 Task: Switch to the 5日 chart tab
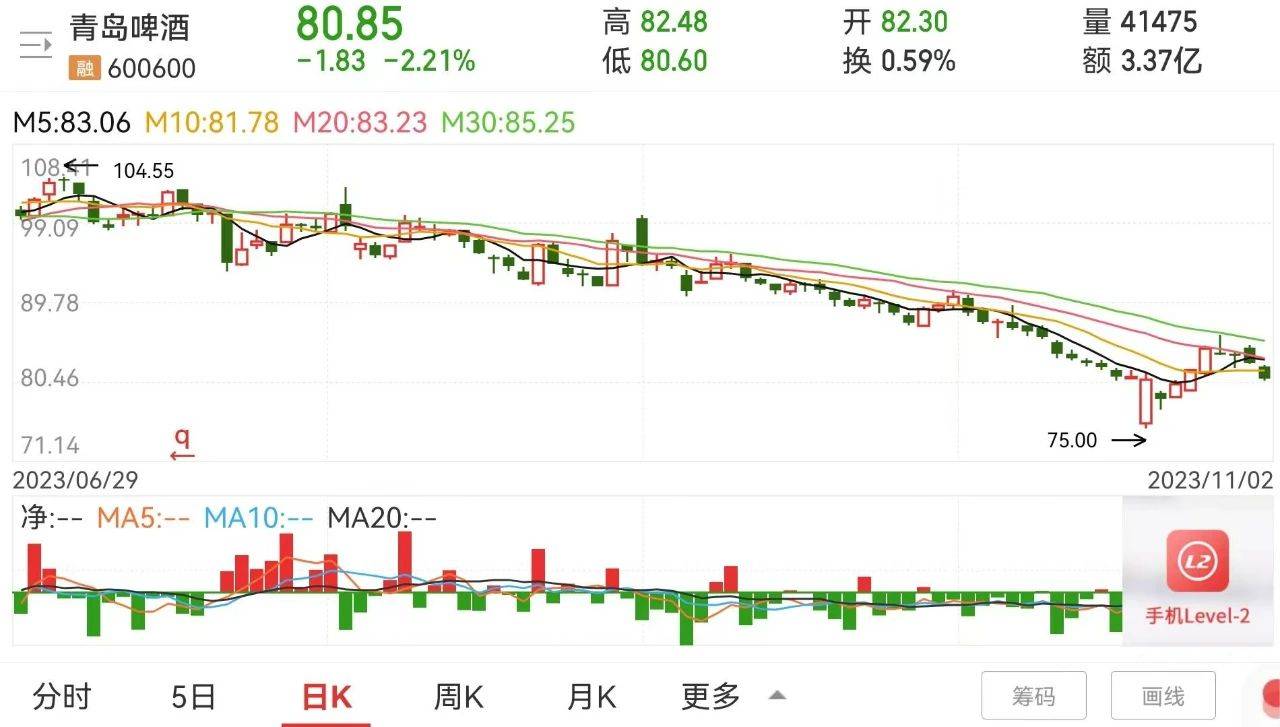(x=193, y=696)
